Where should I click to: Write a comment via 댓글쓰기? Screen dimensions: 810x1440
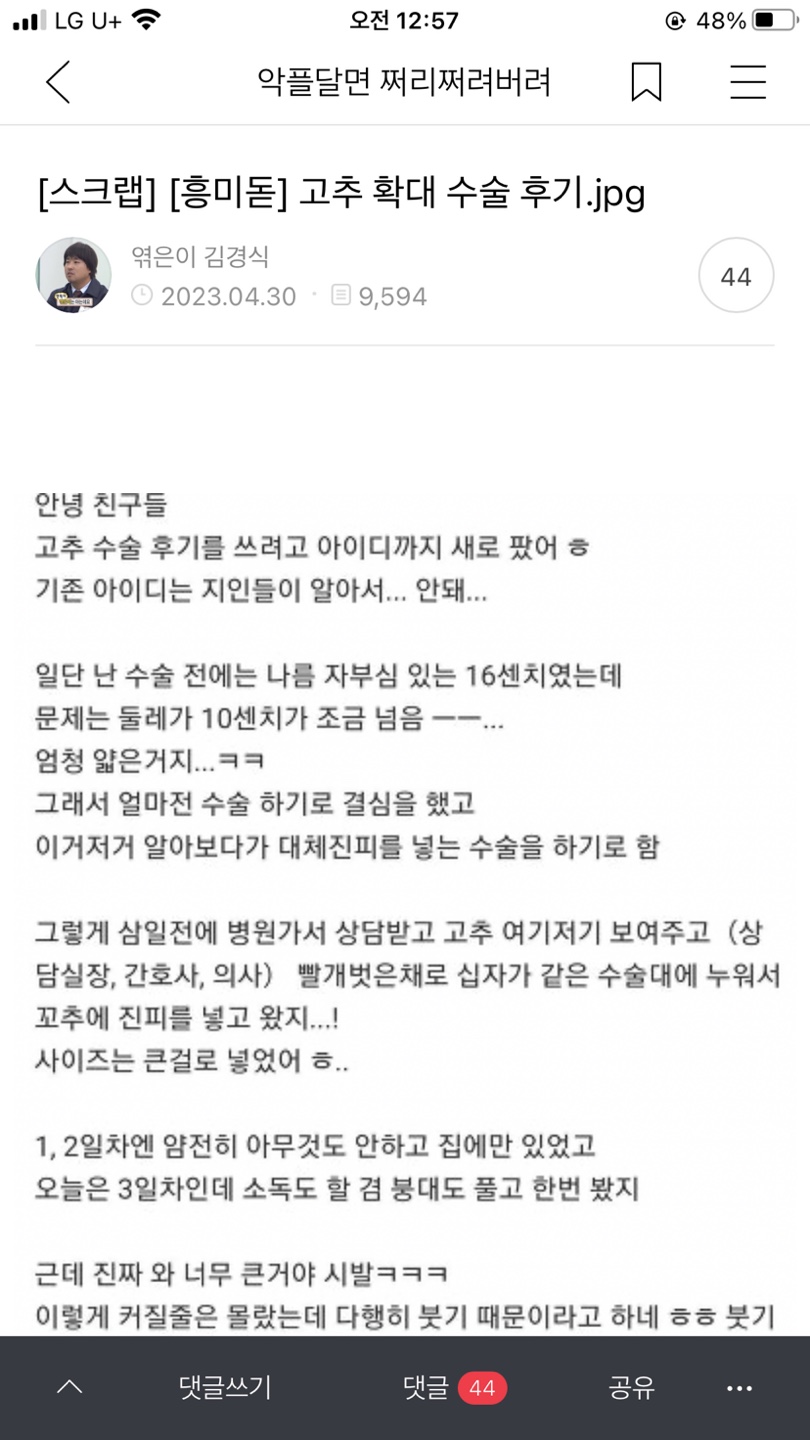pos(225,1387)
